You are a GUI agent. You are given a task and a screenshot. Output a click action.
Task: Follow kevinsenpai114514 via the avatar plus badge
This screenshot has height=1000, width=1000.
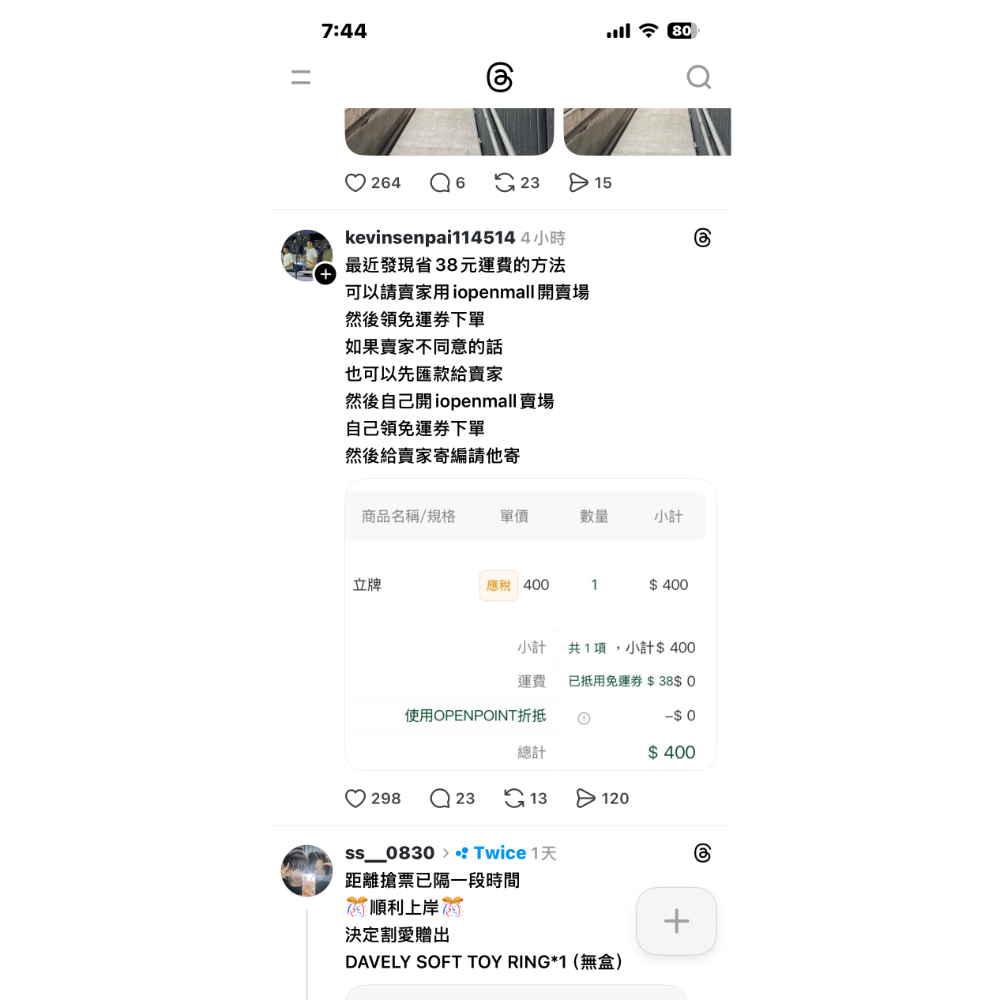[x=325, y=274]
